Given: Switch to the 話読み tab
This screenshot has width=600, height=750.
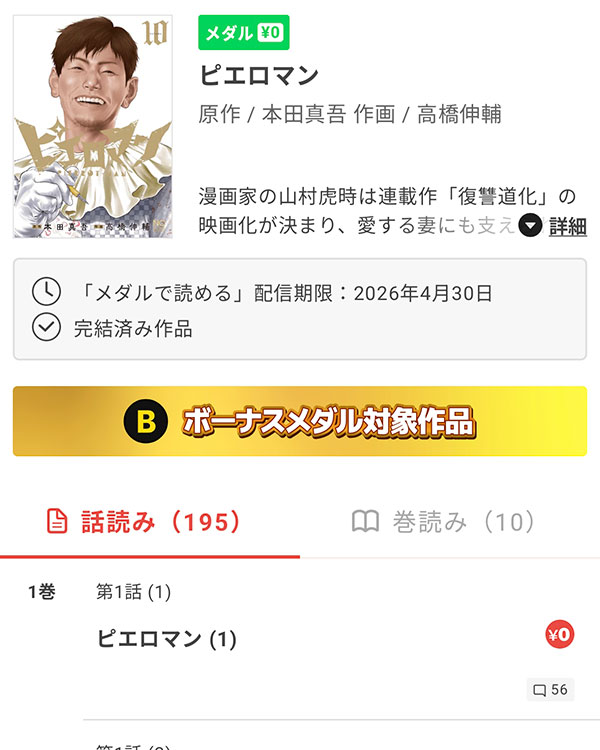Looking at the screenshot, I should [x=146, y=522].
